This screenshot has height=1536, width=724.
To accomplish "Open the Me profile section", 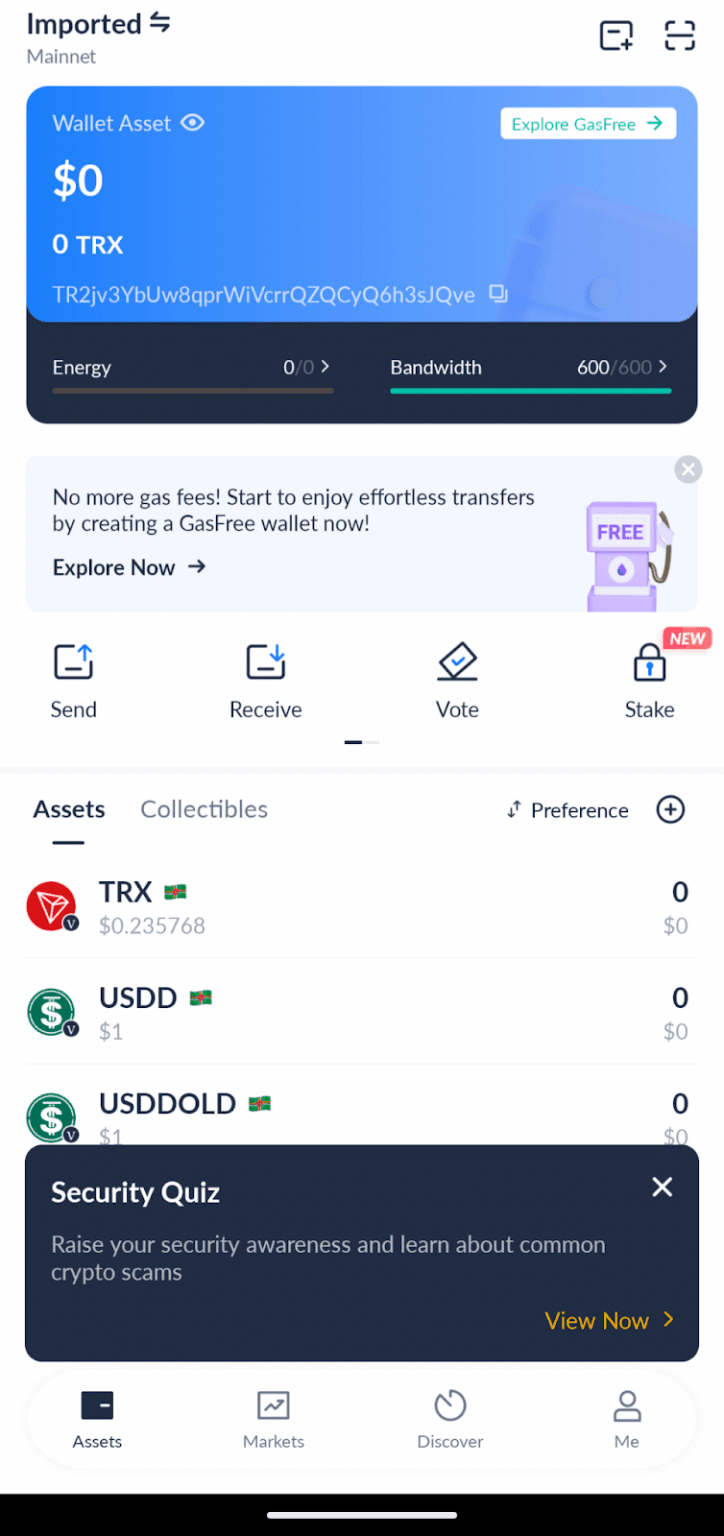I will [x=626, y=1418].
